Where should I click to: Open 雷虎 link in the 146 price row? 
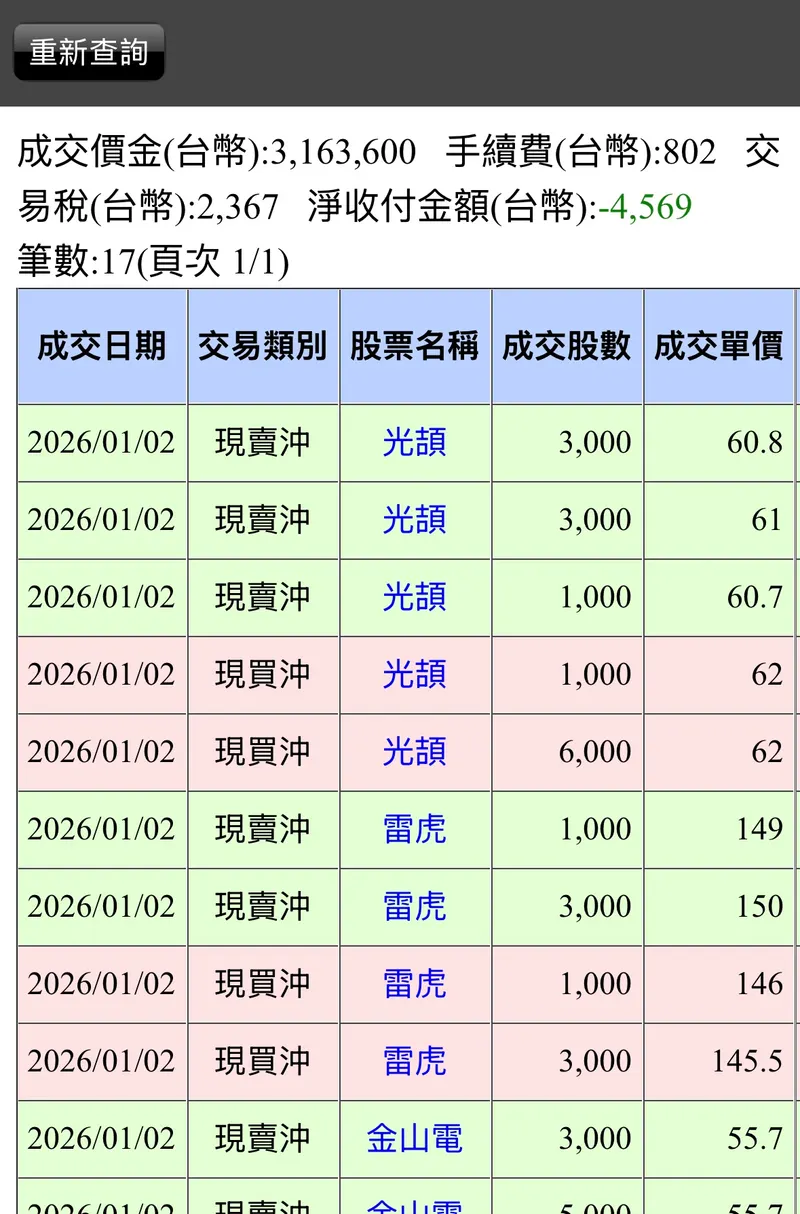click(414, 983)
